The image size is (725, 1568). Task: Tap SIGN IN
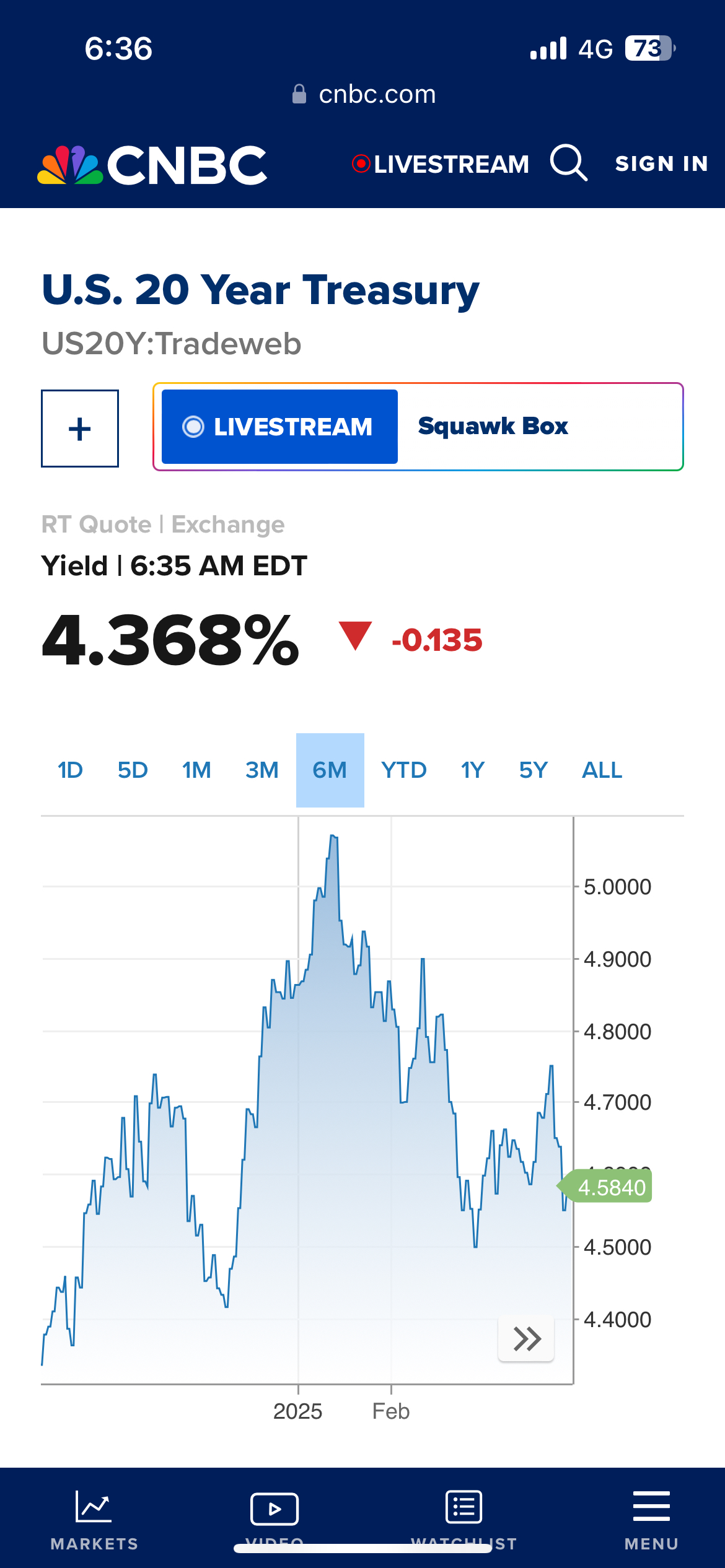[661, 163]
